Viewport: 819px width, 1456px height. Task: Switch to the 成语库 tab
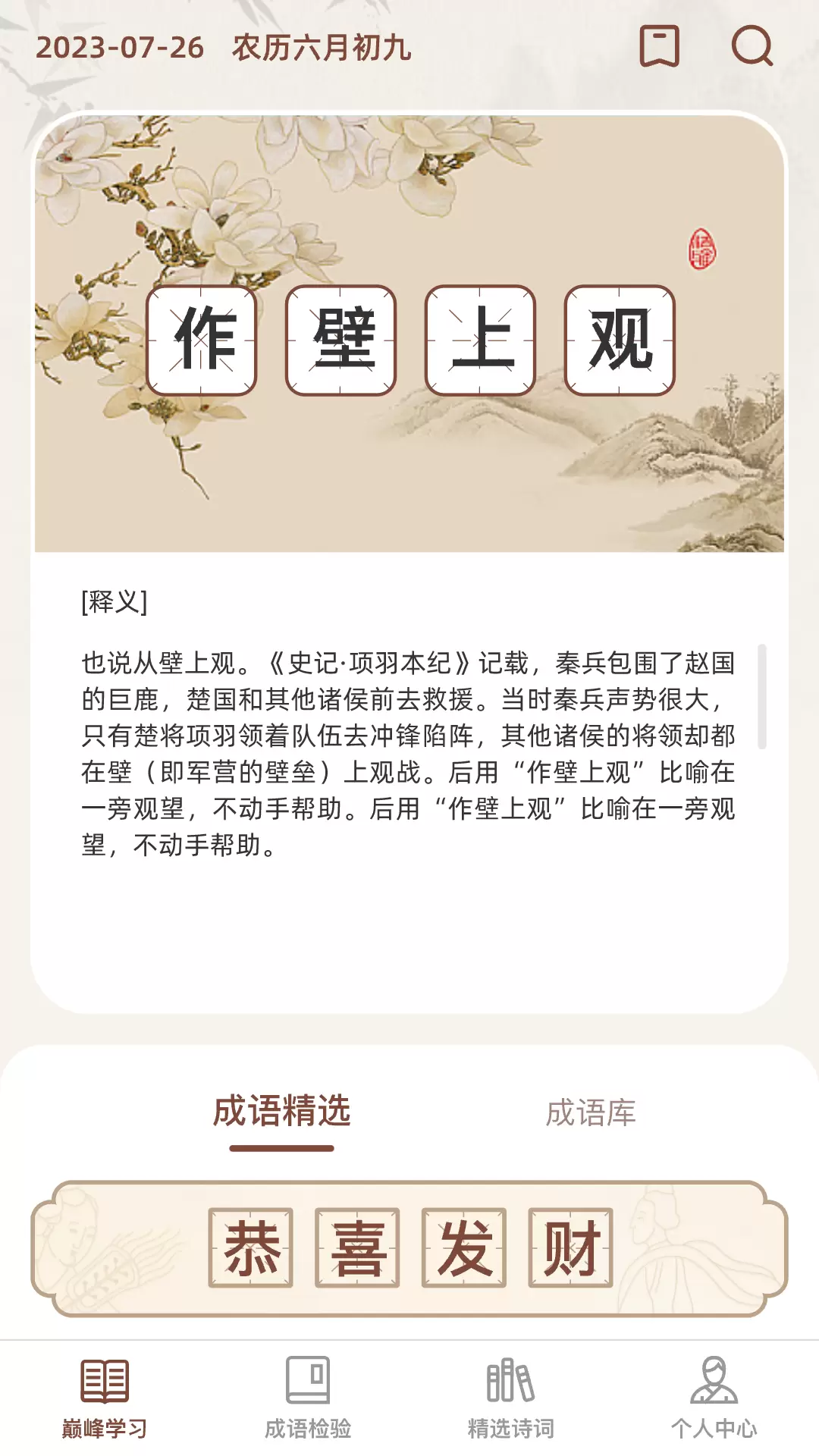click(x=591, y=1113)
